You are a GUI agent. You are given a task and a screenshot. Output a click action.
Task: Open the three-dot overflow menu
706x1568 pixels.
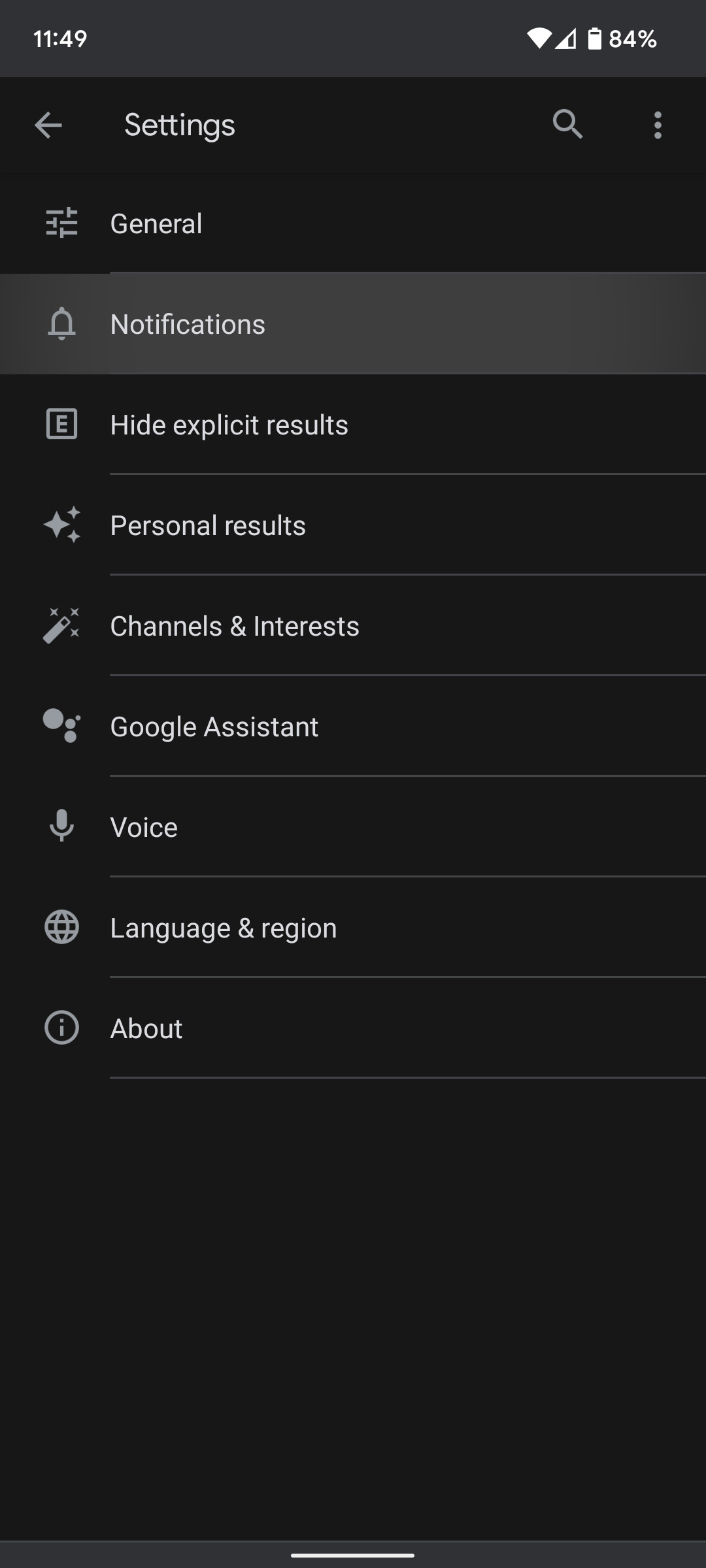(658, 124)
